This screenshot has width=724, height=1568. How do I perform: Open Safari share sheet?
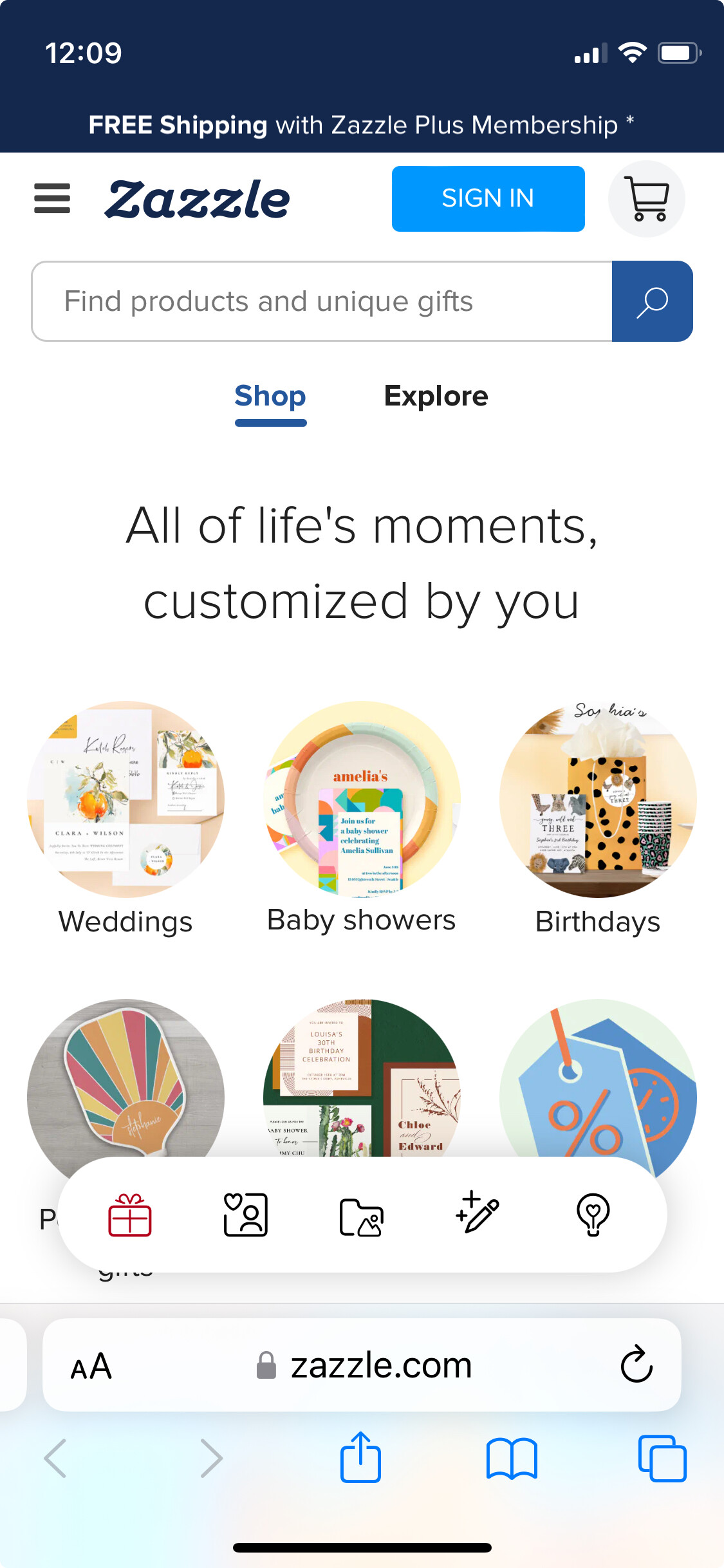(360, 1457)
